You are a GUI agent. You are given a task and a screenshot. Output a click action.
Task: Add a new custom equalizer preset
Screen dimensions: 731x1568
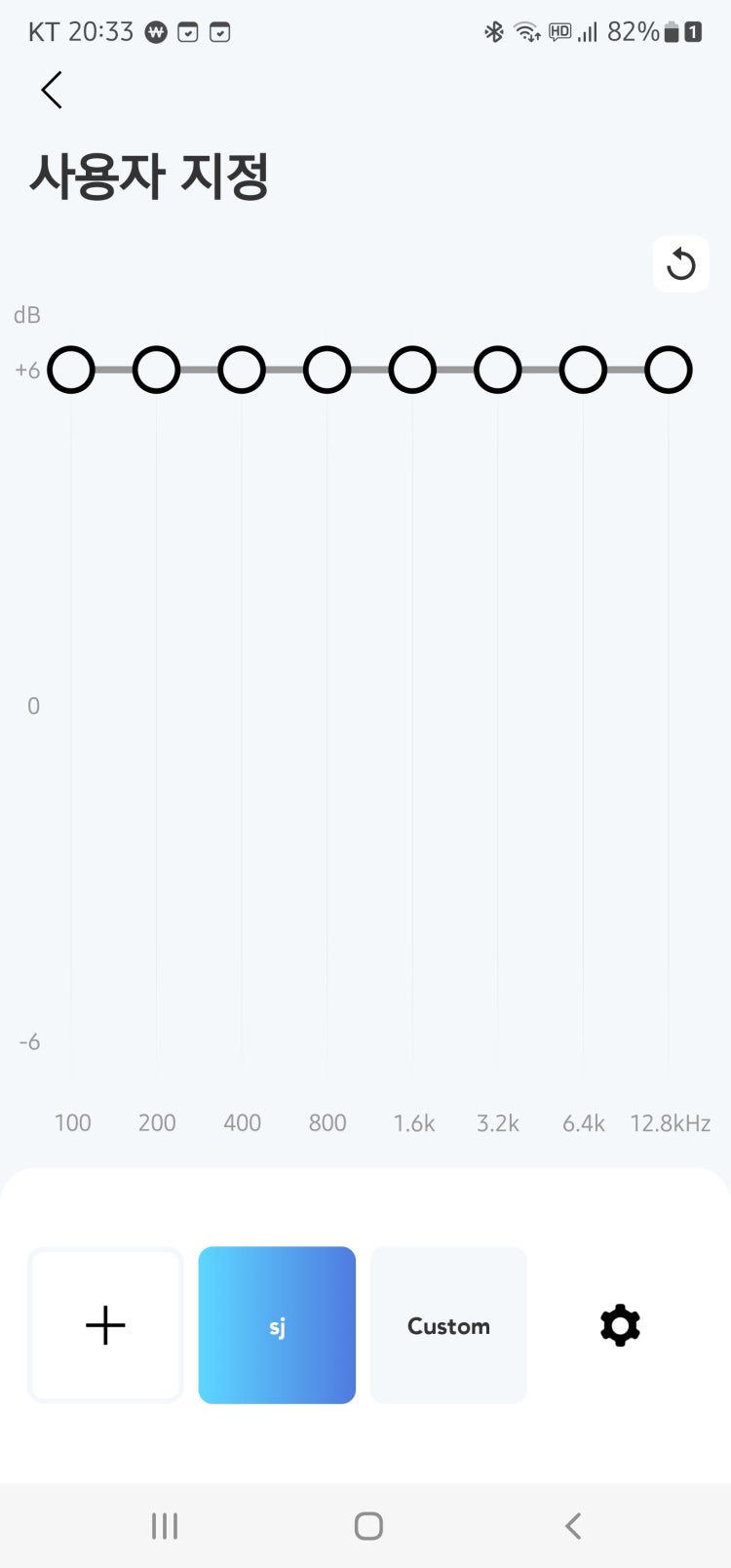[x=105, y=1325]
